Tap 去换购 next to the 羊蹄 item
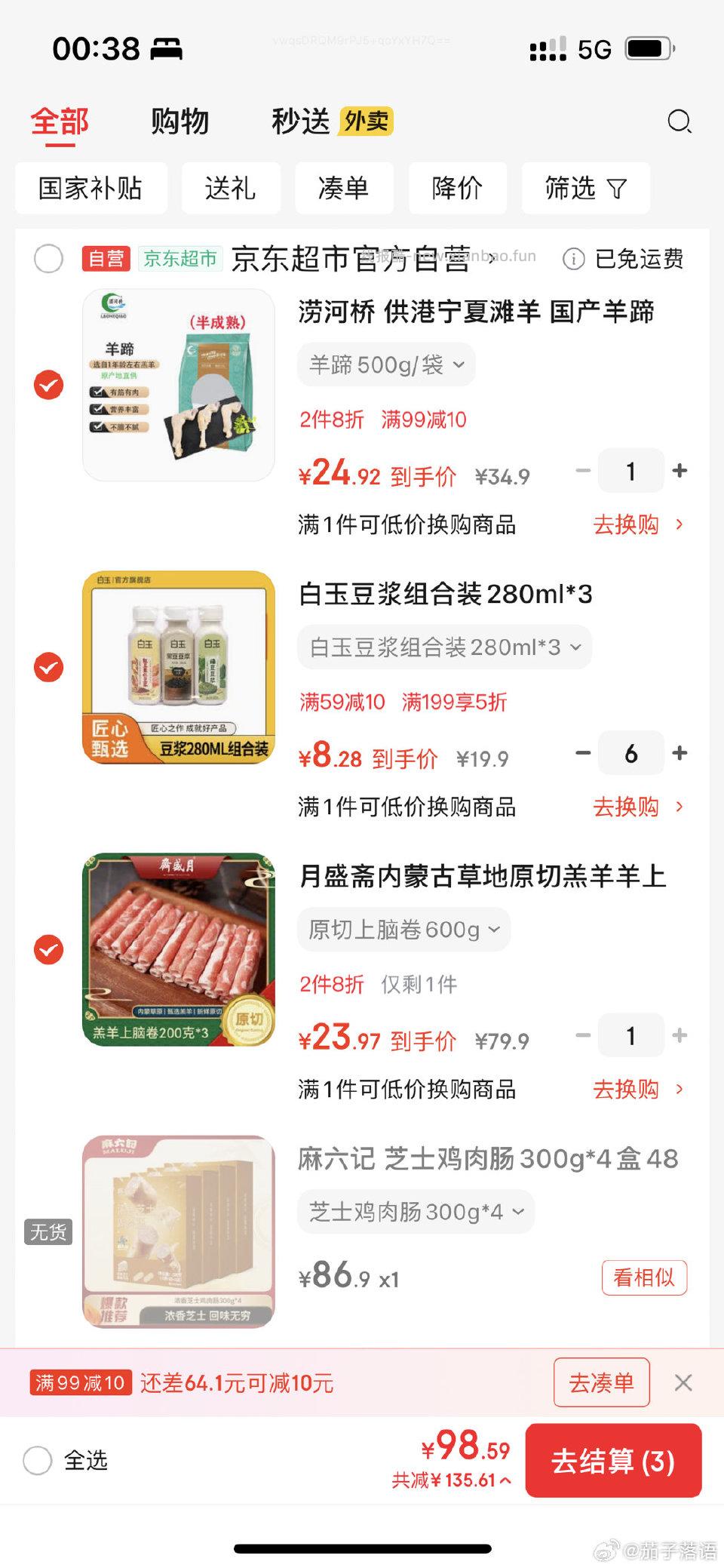Screen dimensions: 724x1568 [x=626, y=524]
